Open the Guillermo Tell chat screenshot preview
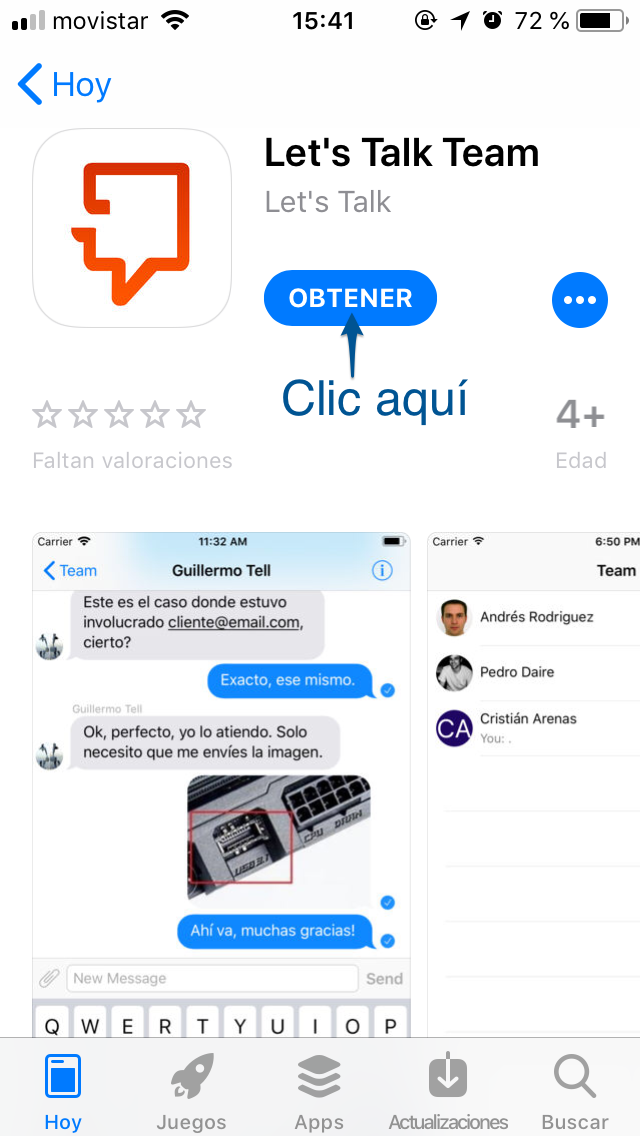Image resolution: width=640 pixels, height=1136 pixels. pyautogui.click(x=221, y=780)
